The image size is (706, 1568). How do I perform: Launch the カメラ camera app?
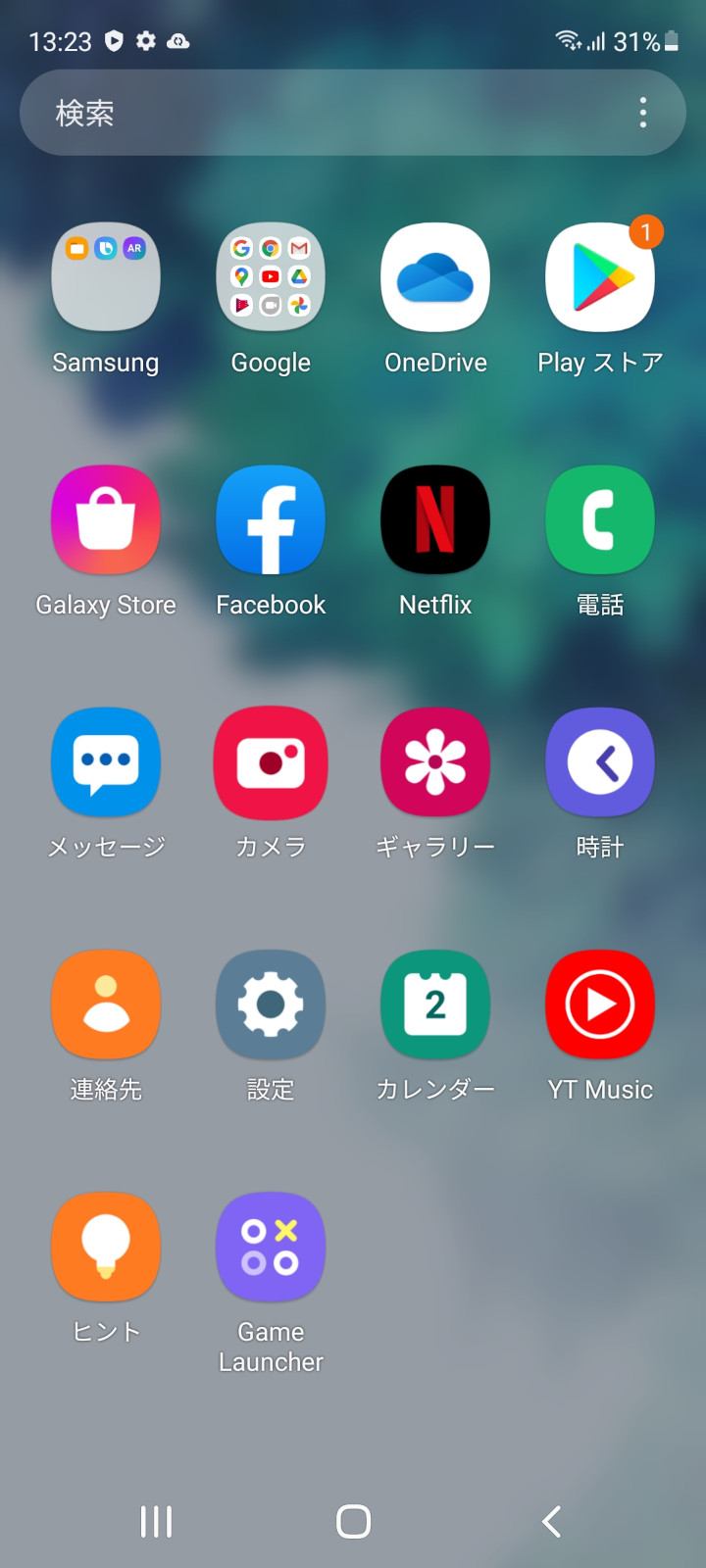tap(271, 761)
